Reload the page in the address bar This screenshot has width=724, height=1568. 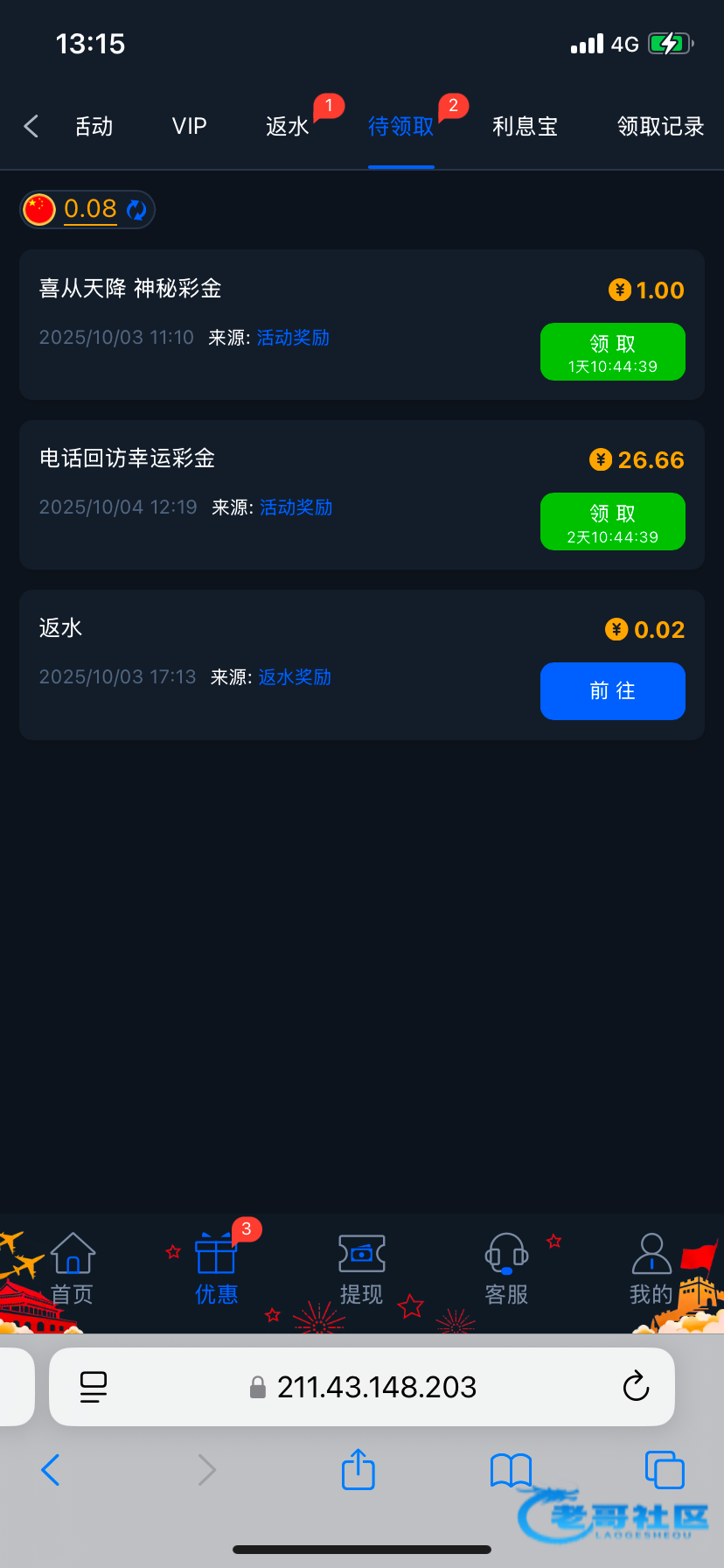point(636,1387)
